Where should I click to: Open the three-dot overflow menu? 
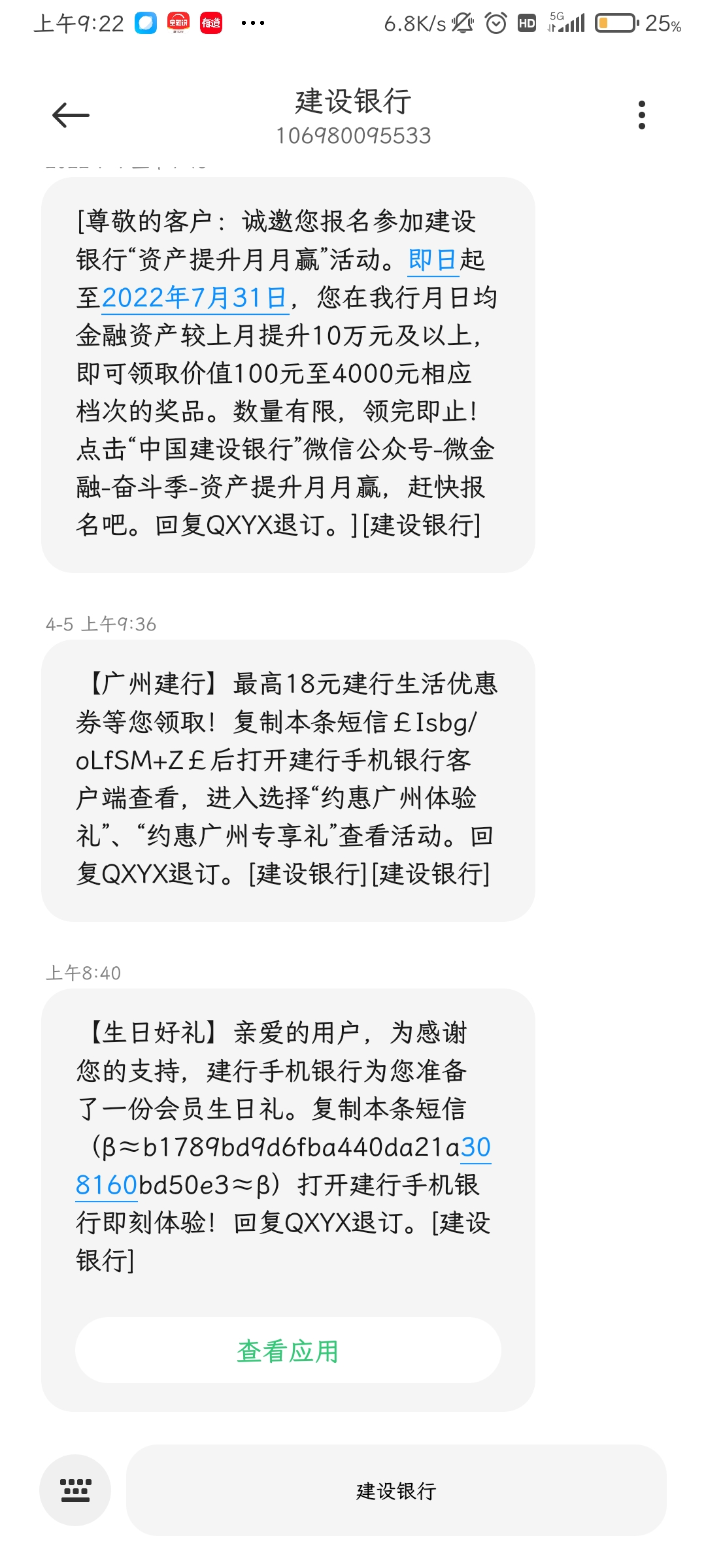tap(641, 116)
